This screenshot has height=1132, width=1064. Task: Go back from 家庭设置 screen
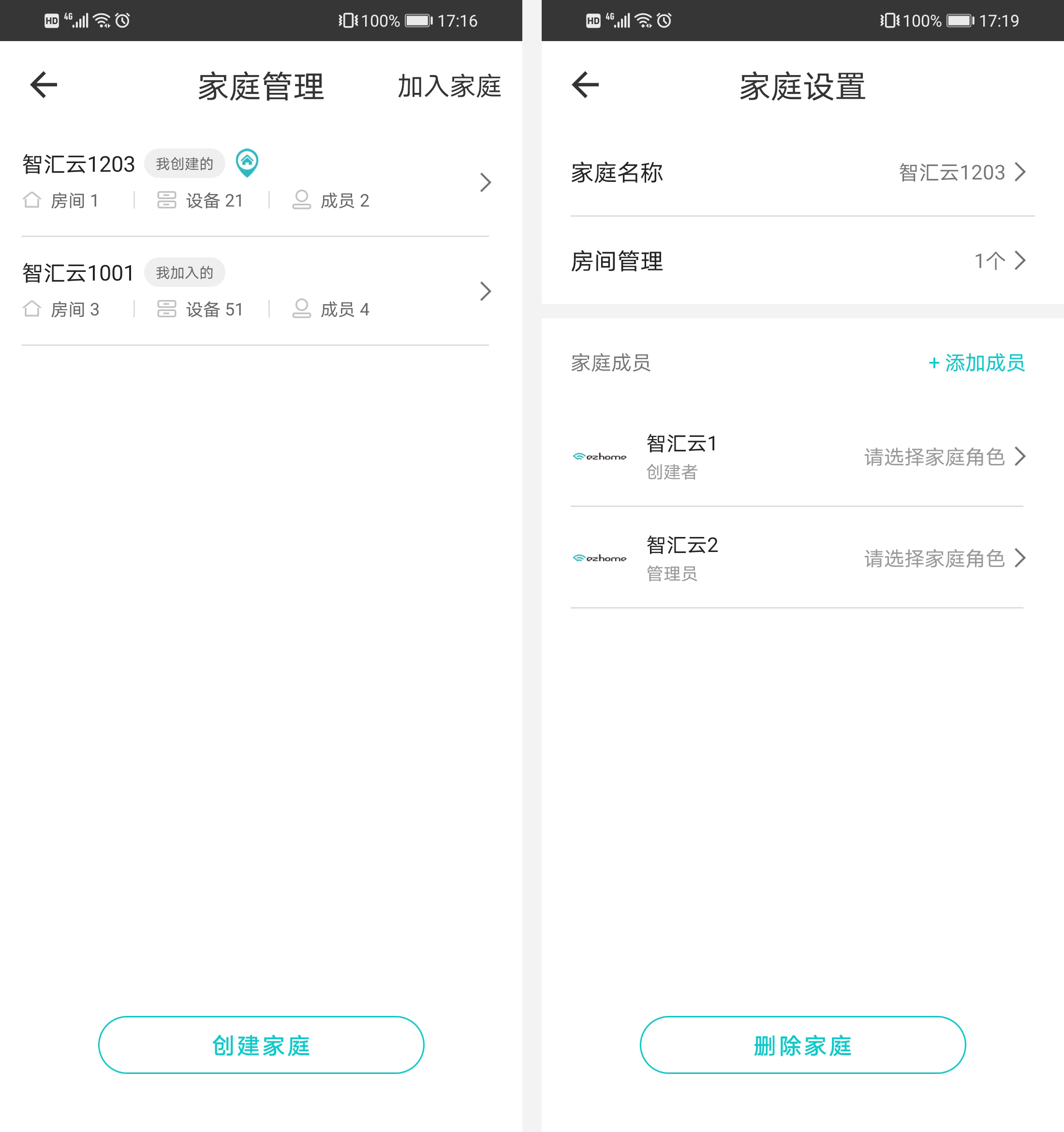585,86
